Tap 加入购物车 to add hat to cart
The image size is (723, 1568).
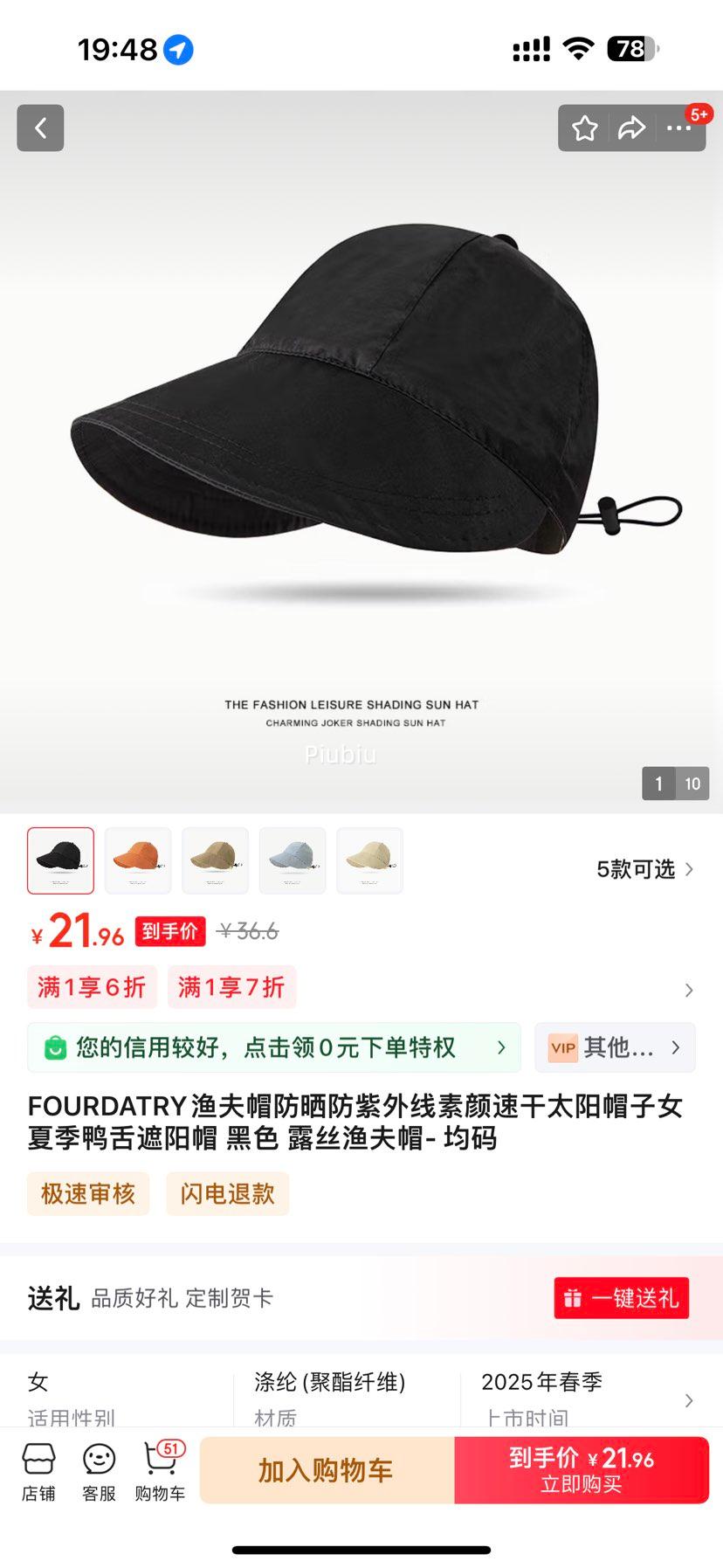pyautogui.click(x=327, y=1470)
